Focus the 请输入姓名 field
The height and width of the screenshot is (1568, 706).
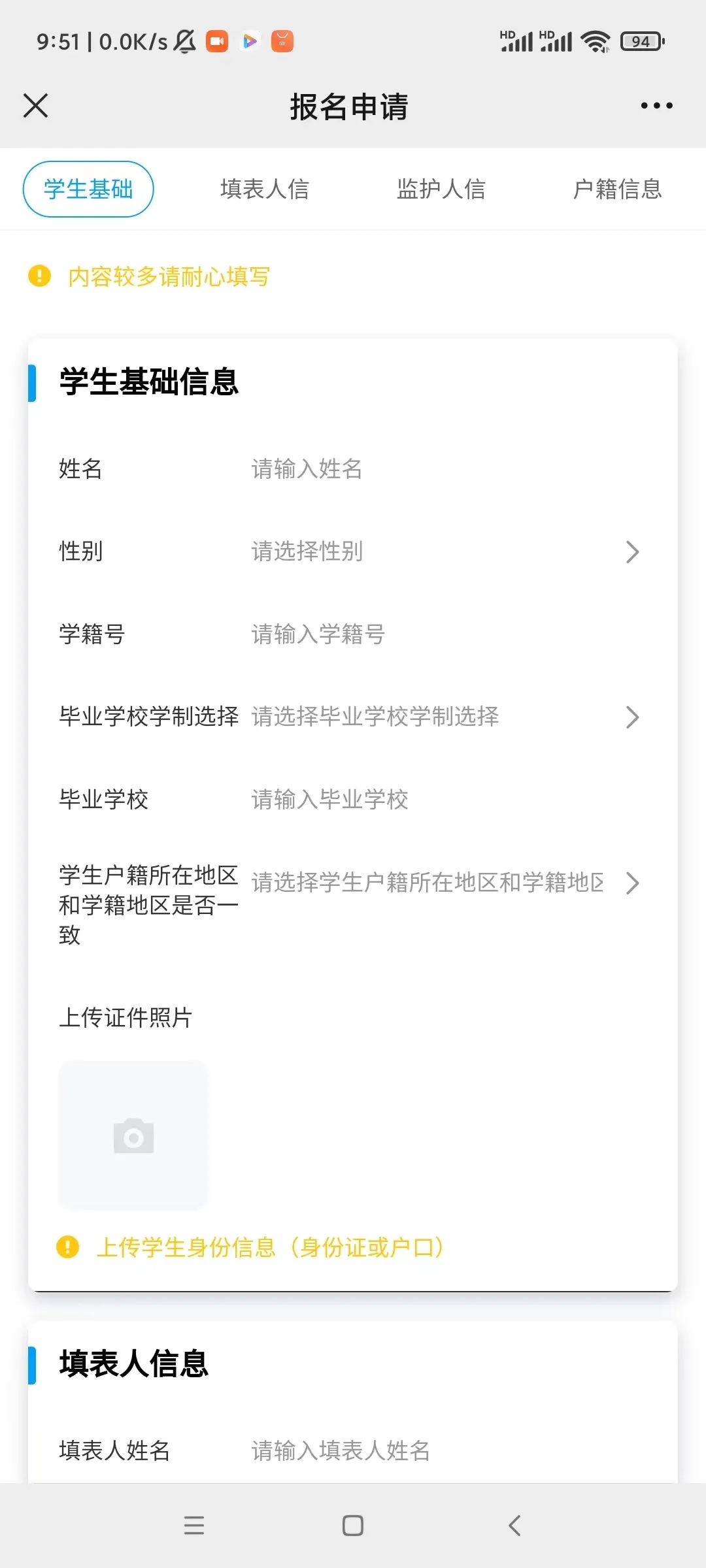425,469
